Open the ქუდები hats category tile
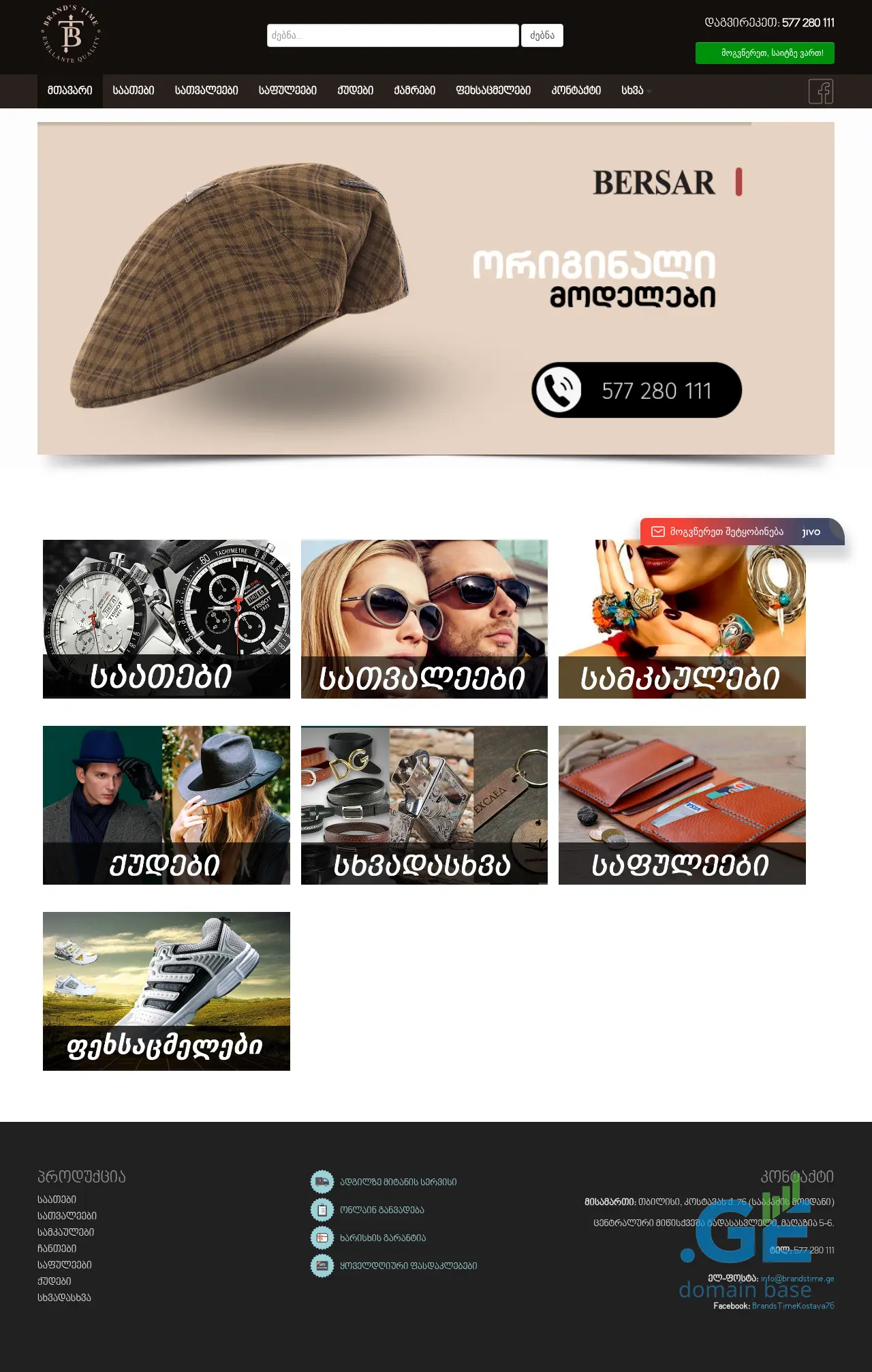This screenshot has width=872, height=1372. pos(166,805)
